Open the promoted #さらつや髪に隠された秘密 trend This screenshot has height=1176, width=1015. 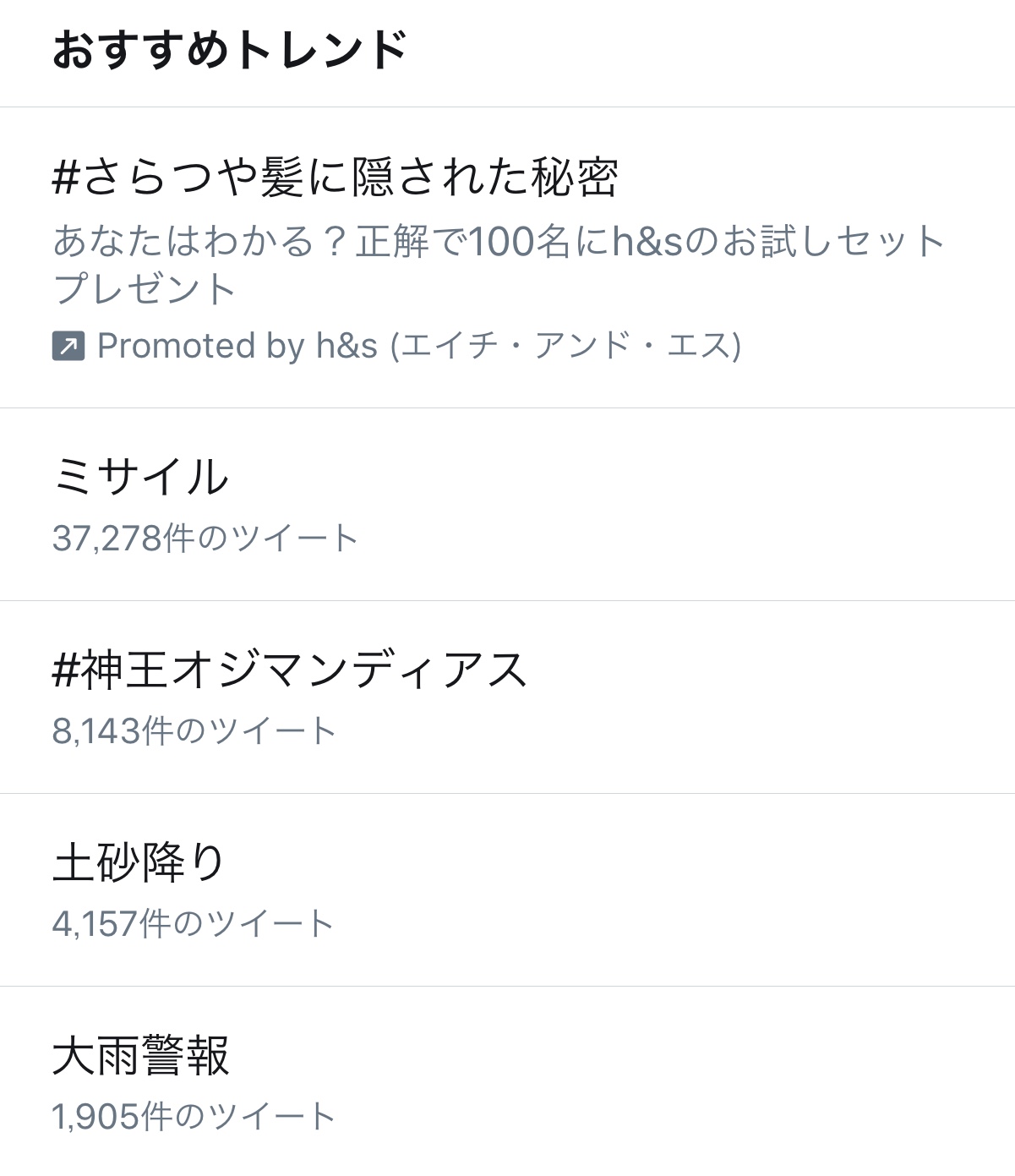coord(507,258)
